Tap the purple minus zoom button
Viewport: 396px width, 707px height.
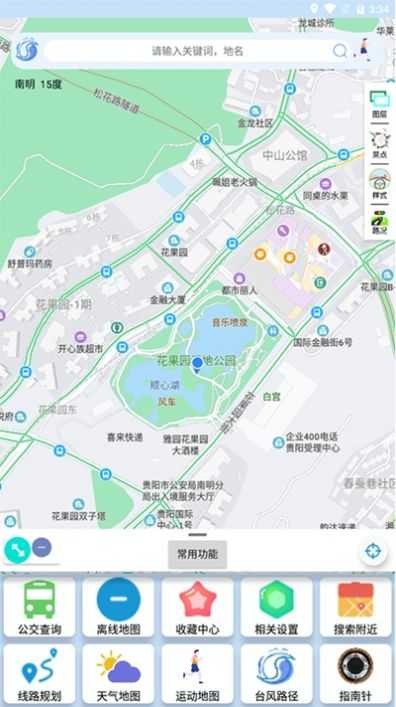pos(42,547)
